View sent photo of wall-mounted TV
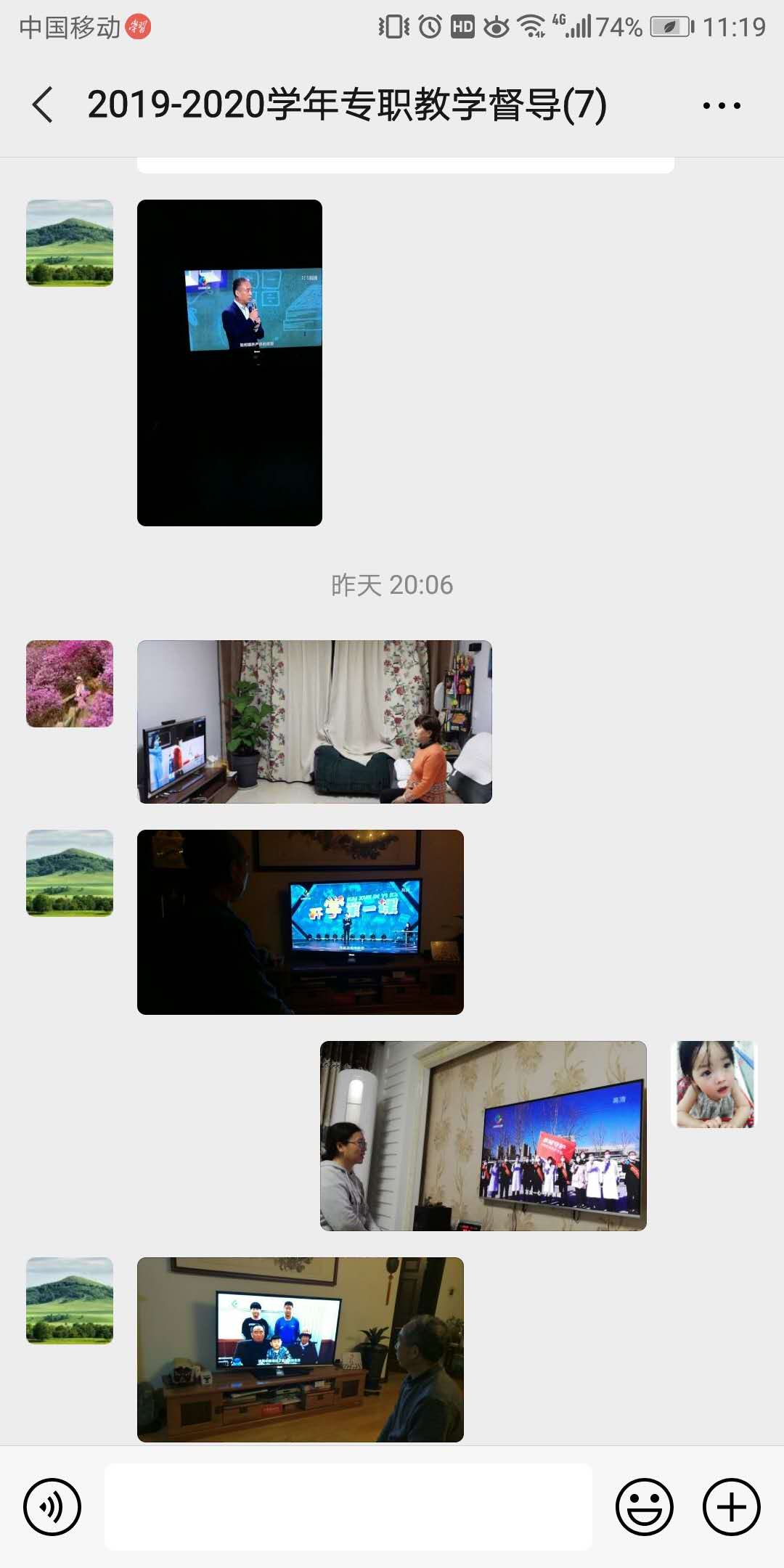The image size is (784, 1568). click(483, 1135)
